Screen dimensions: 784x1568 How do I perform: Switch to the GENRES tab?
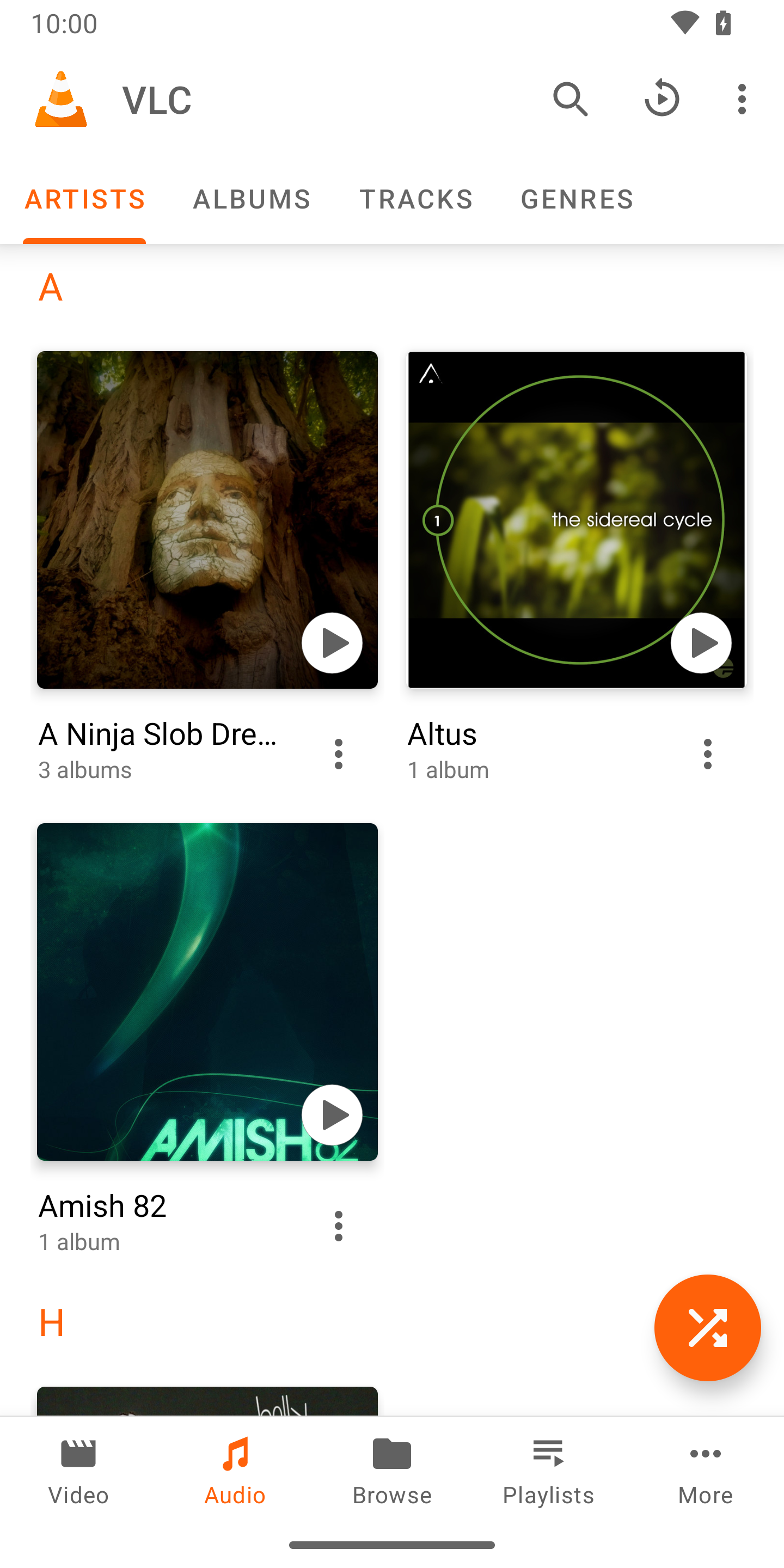coord(577,199)
